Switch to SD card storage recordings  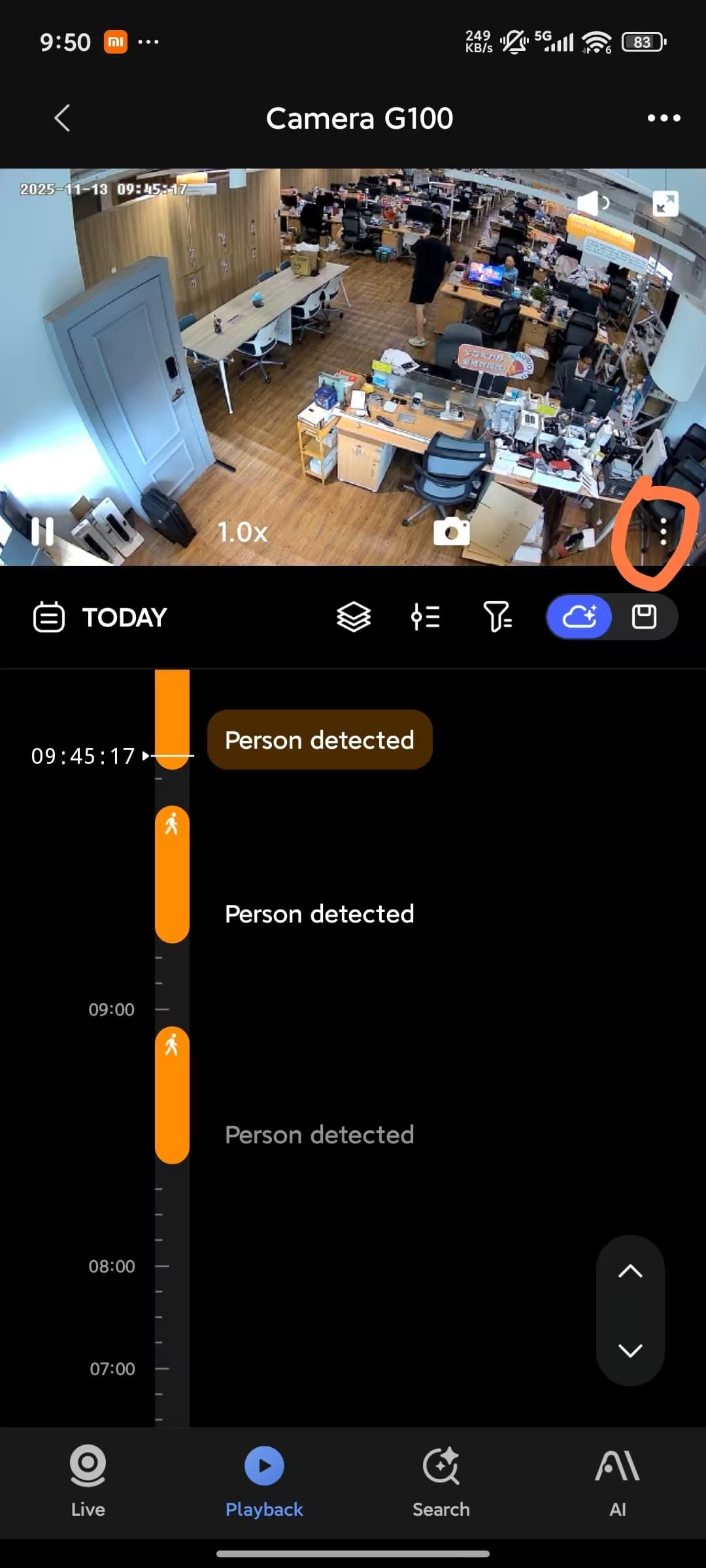pos(644,617)
